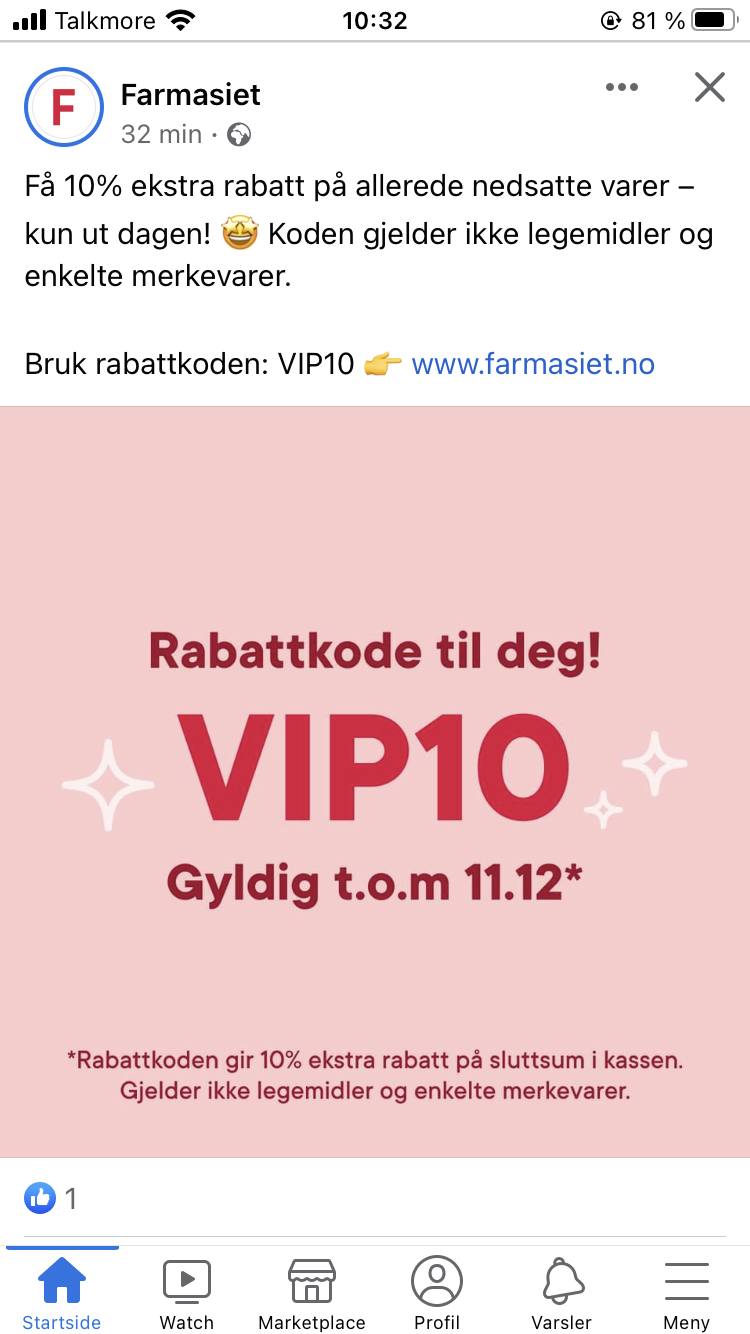Open the www.farmasiet.no link
Screen dimensions: 750x1334
533,363
